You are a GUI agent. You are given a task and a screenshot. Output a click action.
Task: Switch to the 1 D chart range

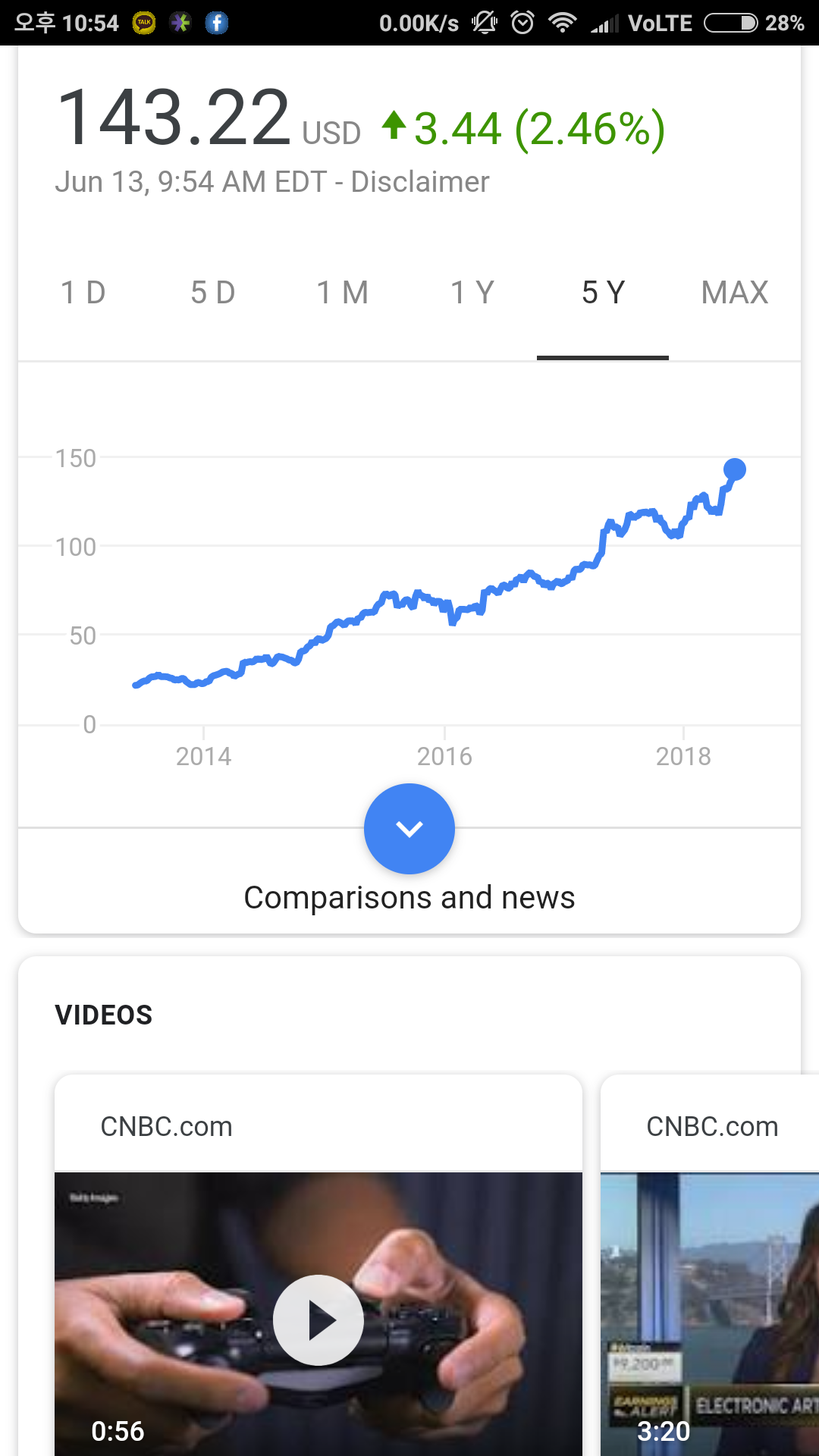pos(83,293)
